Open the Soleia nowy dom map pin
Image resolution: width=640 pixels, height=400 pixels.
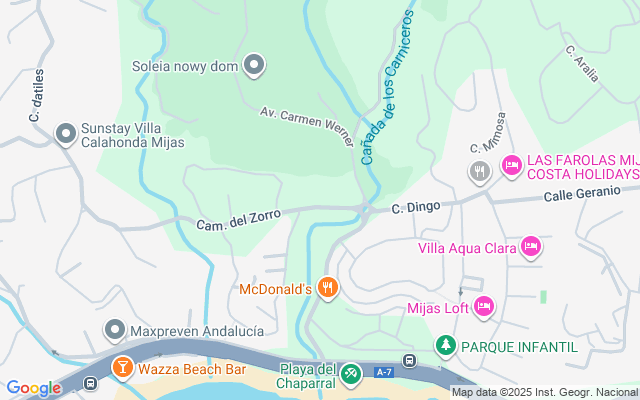click(254, 65)
